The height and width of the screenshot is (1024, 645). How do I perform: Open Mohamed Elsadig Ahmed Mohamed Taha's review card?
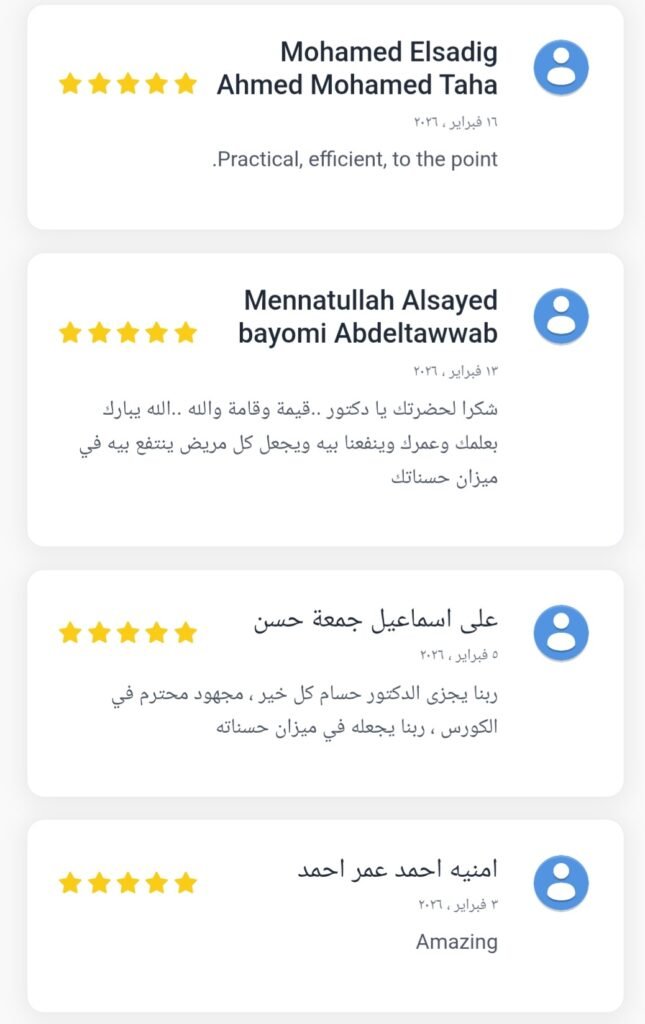tap(325, 118)
